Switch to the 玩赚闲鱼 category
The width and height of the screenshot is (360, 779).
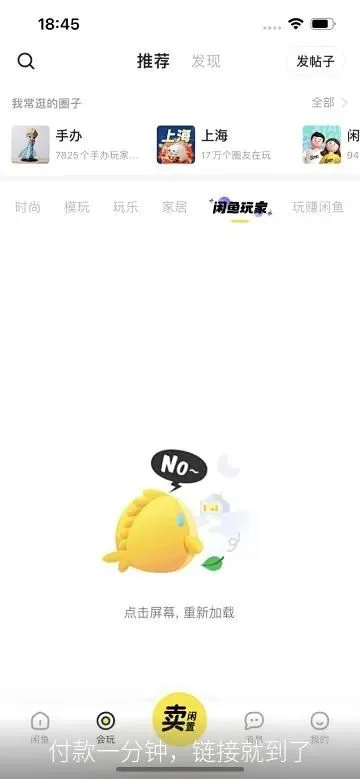click(318, 207)
